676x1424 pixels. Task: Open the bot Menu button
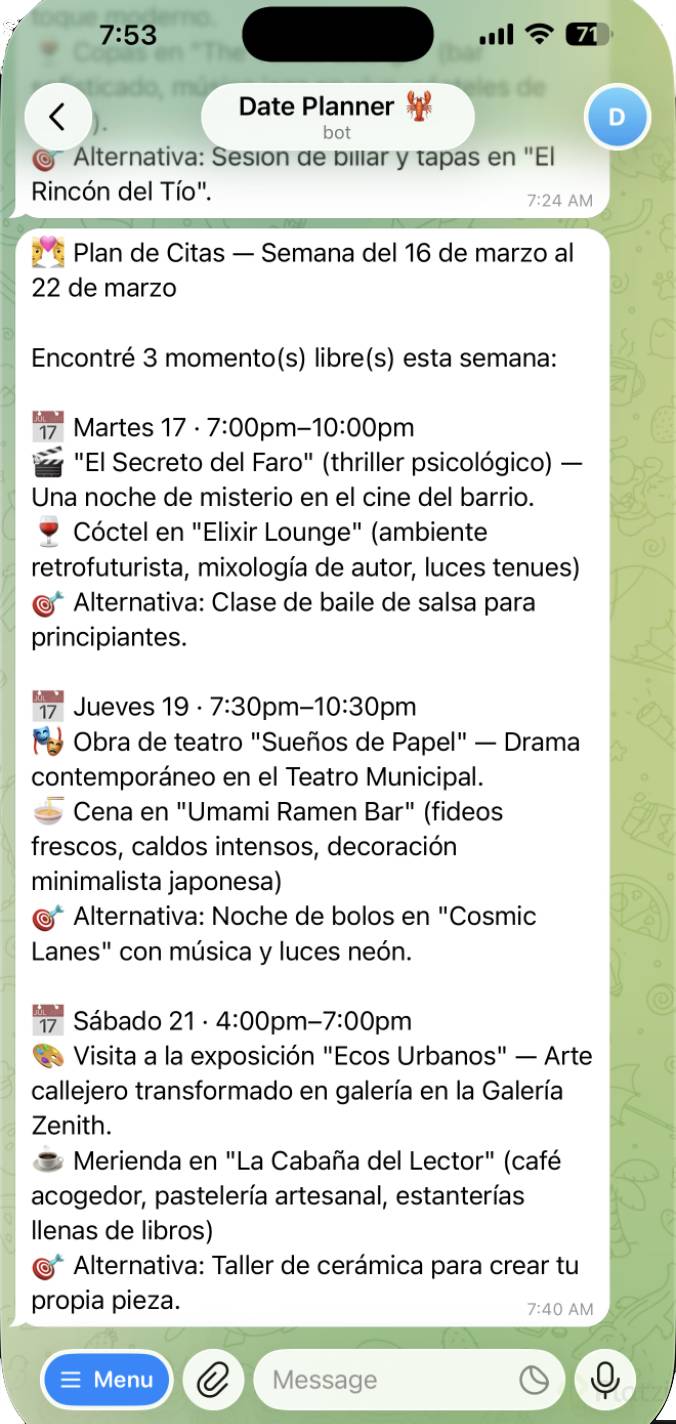[x=108, y=1380]
